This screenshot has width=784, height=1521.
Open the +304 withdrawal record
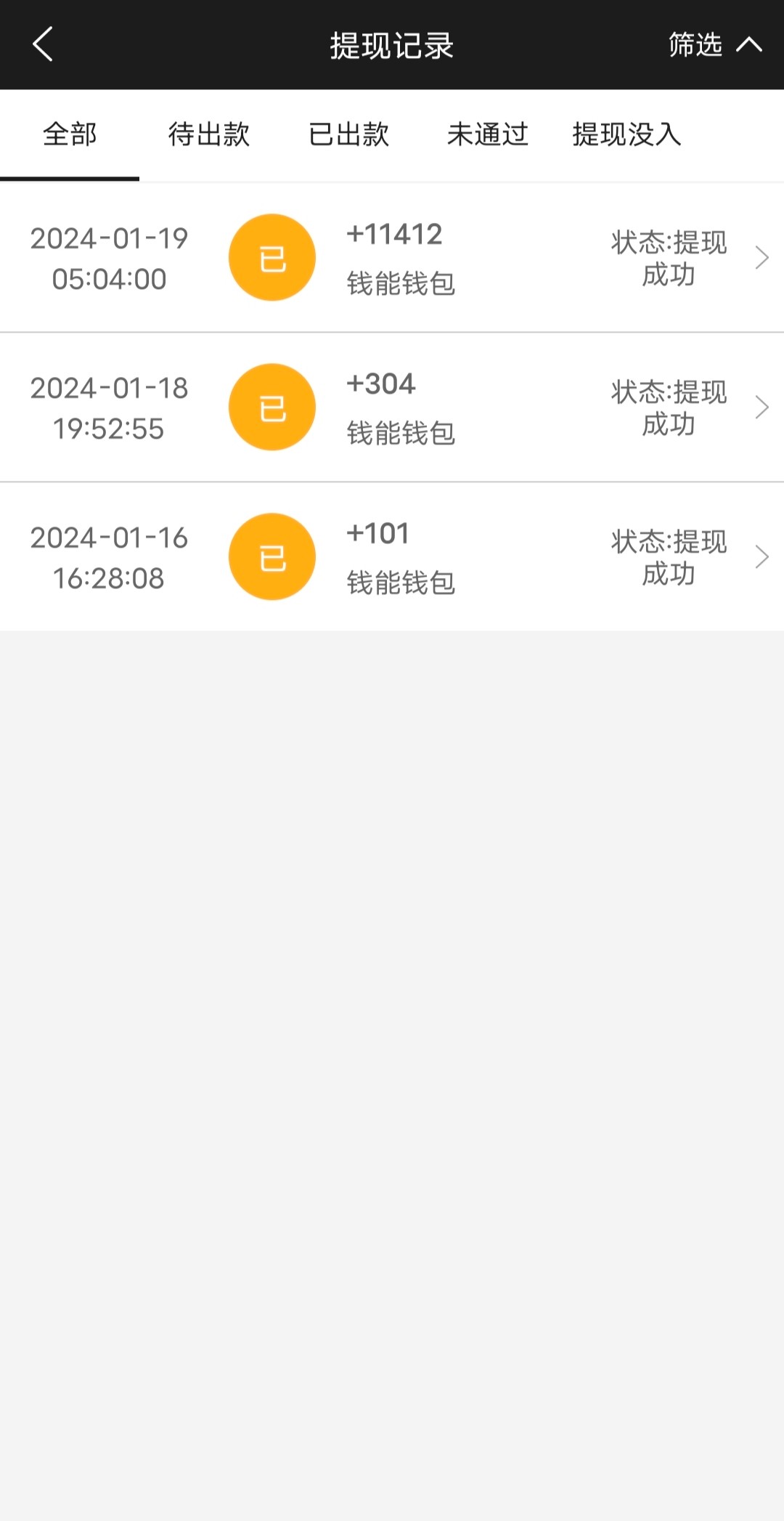tap(392, 407)
